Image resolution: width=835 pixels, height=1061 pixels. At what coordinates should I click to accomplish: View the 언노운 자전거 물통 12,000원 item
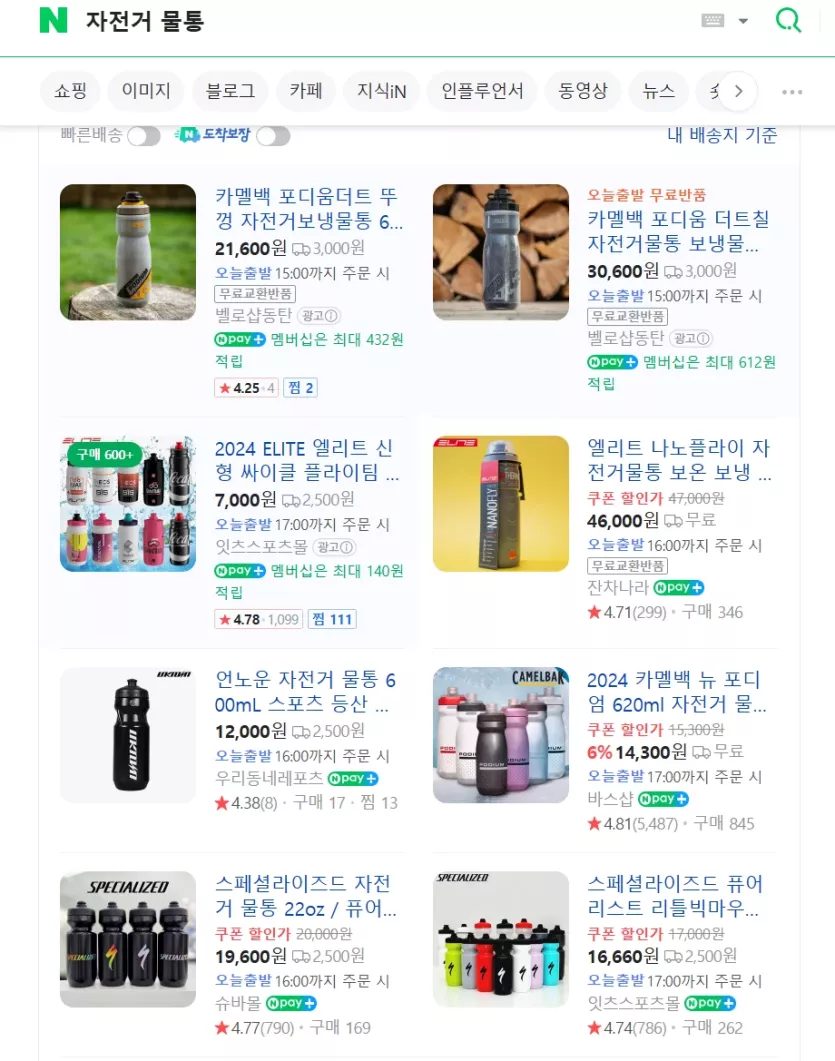pyautogui.click(x=306, y=692)
